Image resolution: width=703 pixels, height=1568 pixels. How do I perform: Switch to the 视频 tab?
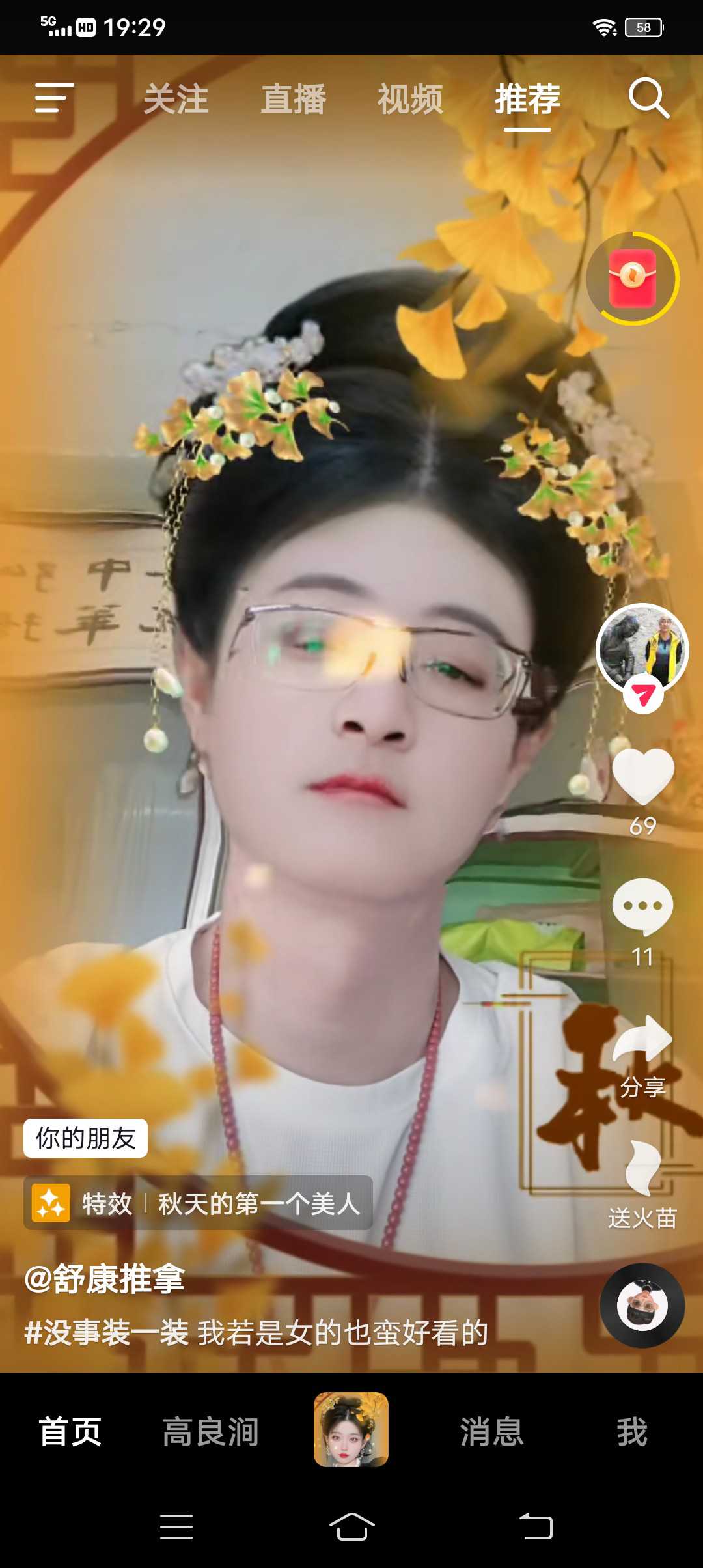(x=410, y=99)
